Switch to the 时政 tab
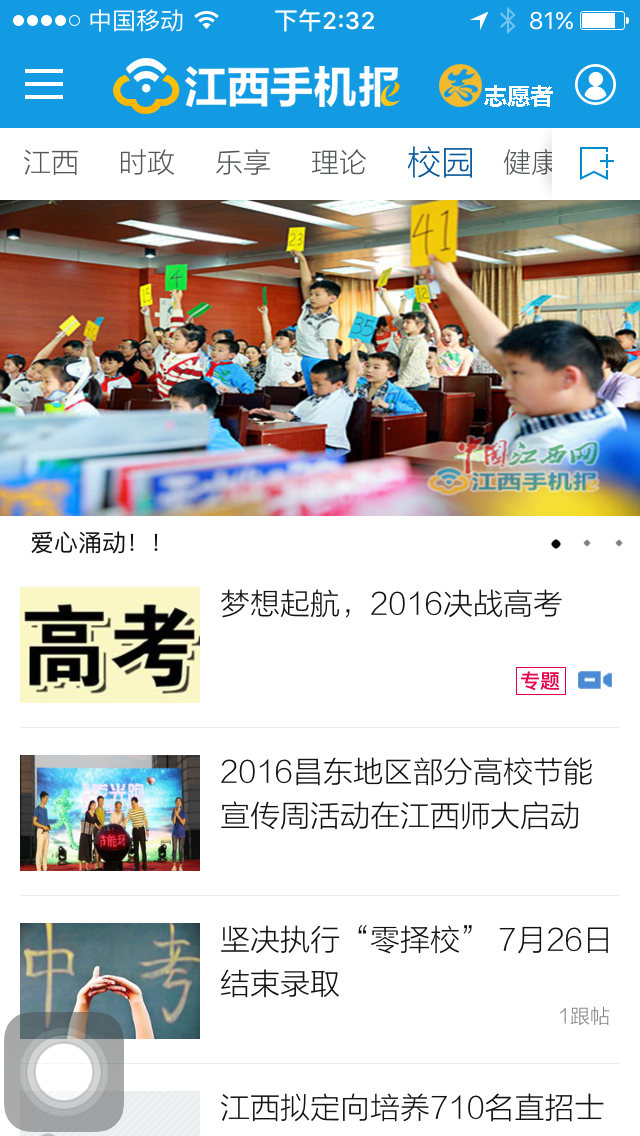 147,163
